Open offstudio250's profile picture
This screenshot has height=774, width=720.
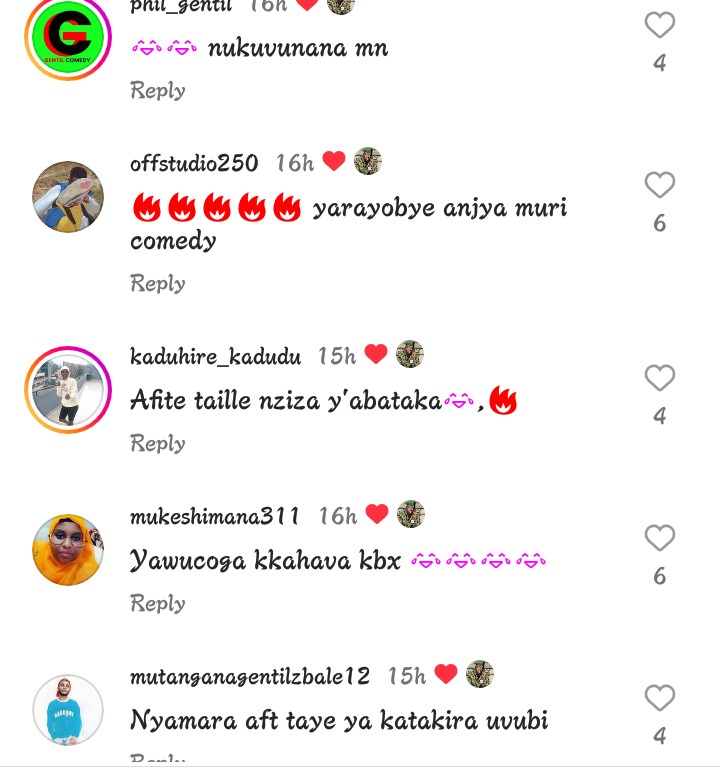68,197
